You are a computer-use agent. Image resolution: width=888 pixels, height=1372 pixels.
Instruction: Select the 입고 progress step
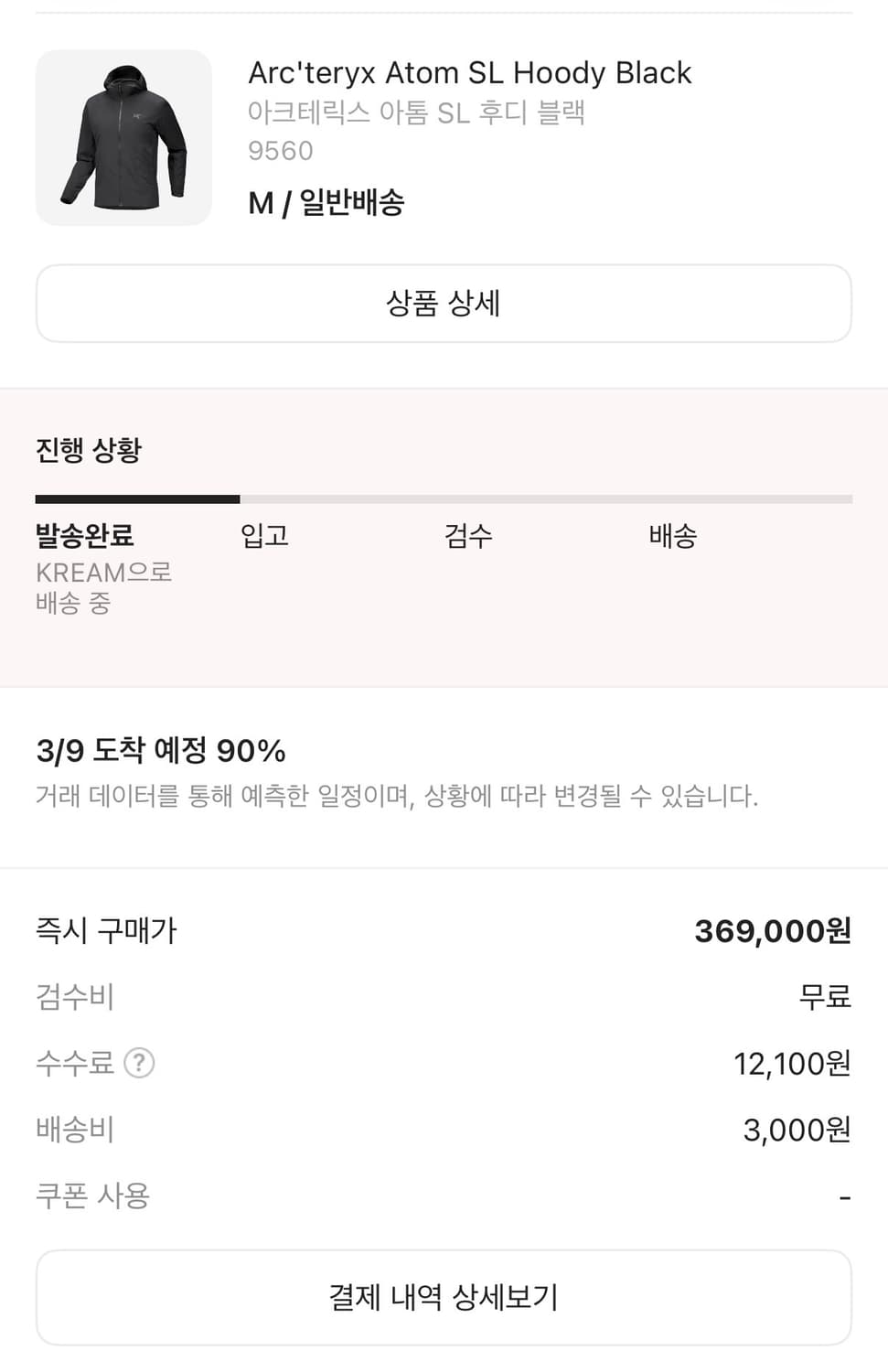[264, 536]
